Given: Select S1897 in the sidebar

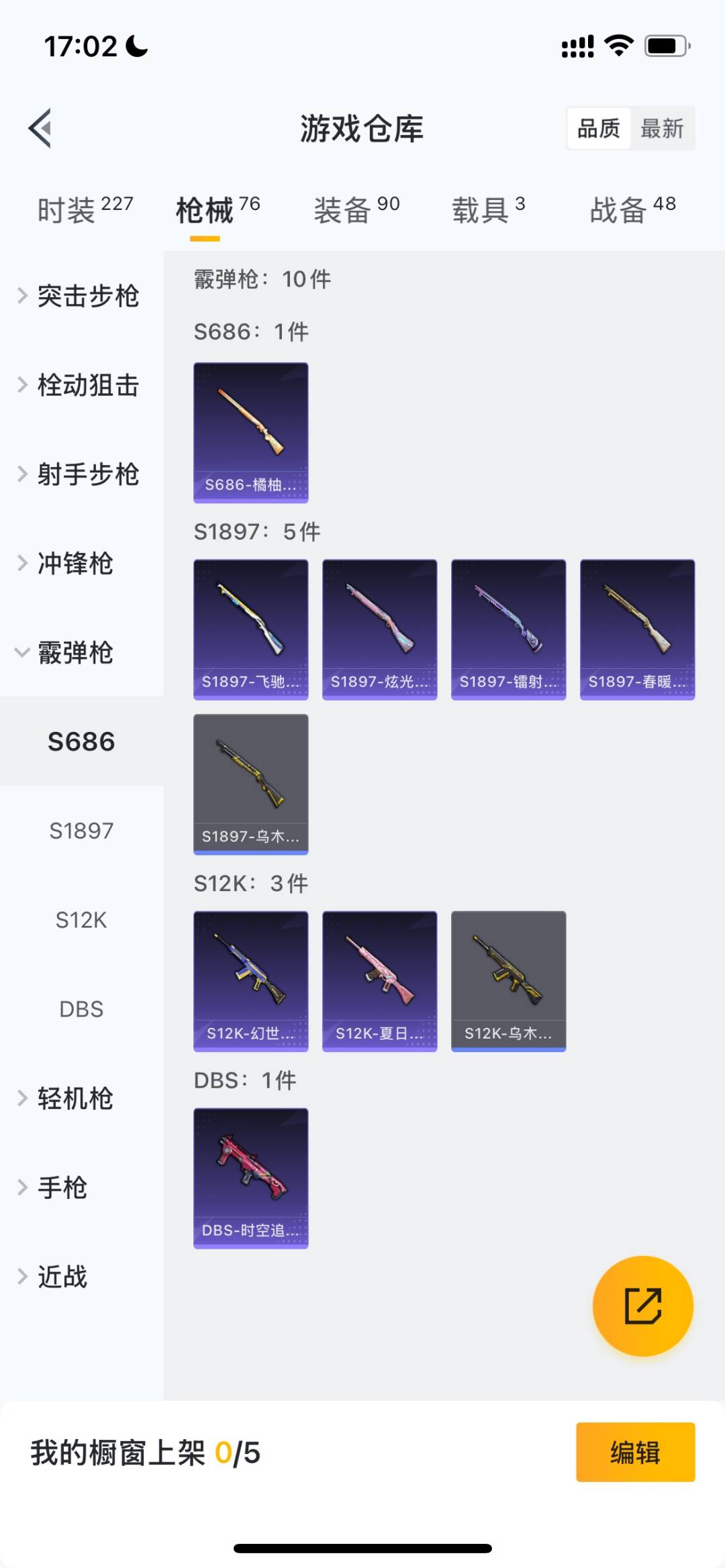Looking at the screenshot, I should click(x=81, y=831).
